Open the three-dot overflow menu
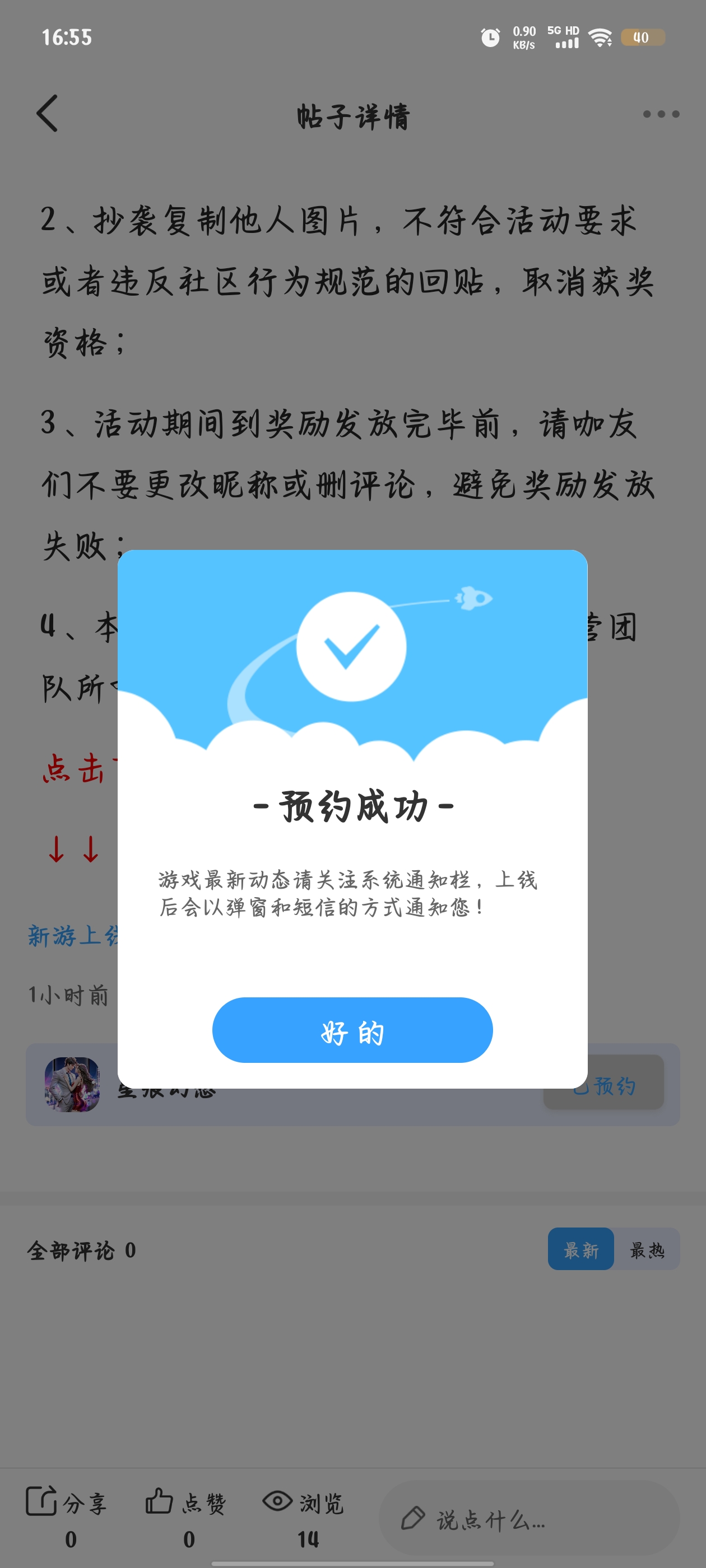 click(x=661, y=114)
